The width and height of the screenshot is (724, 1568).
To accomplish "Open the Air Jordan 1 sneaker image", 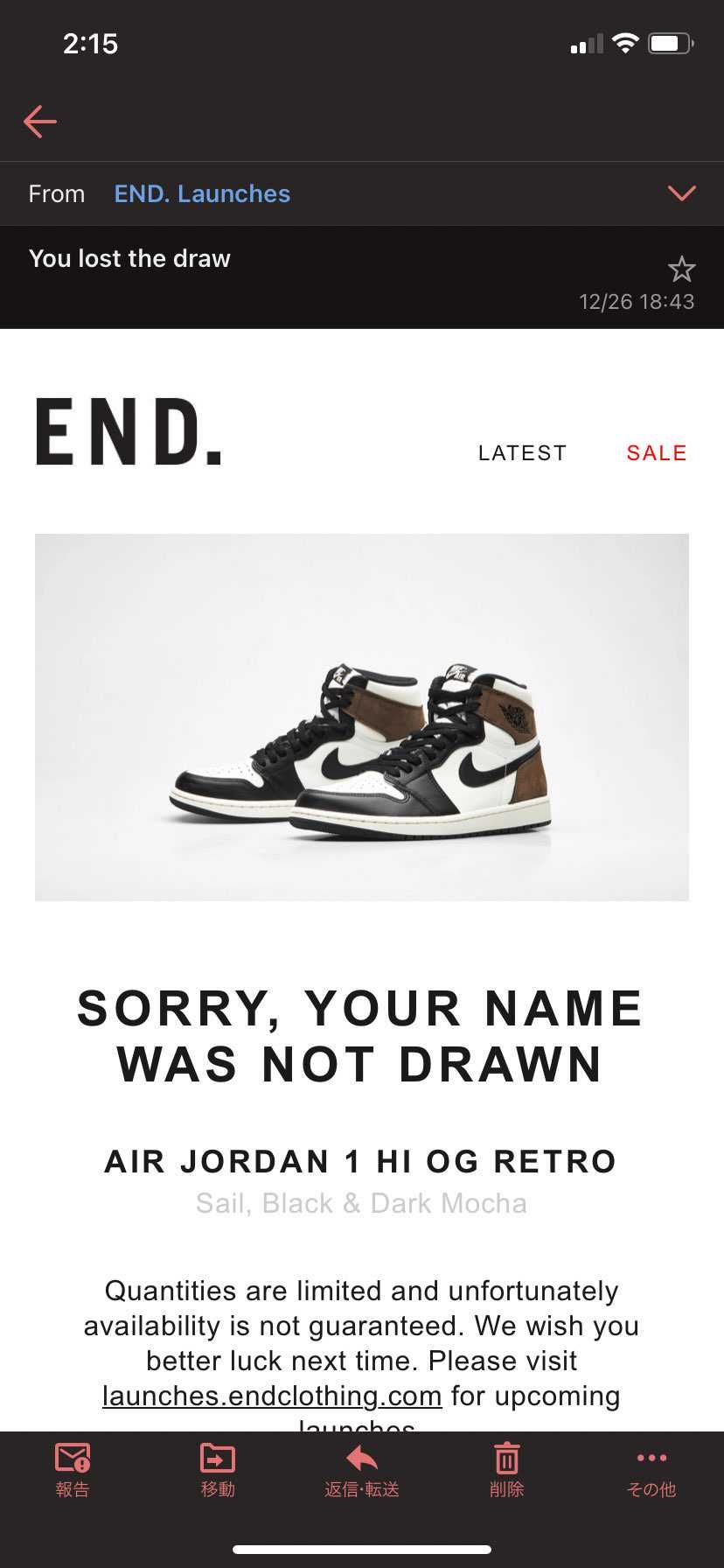I will [x=362, y=717].
